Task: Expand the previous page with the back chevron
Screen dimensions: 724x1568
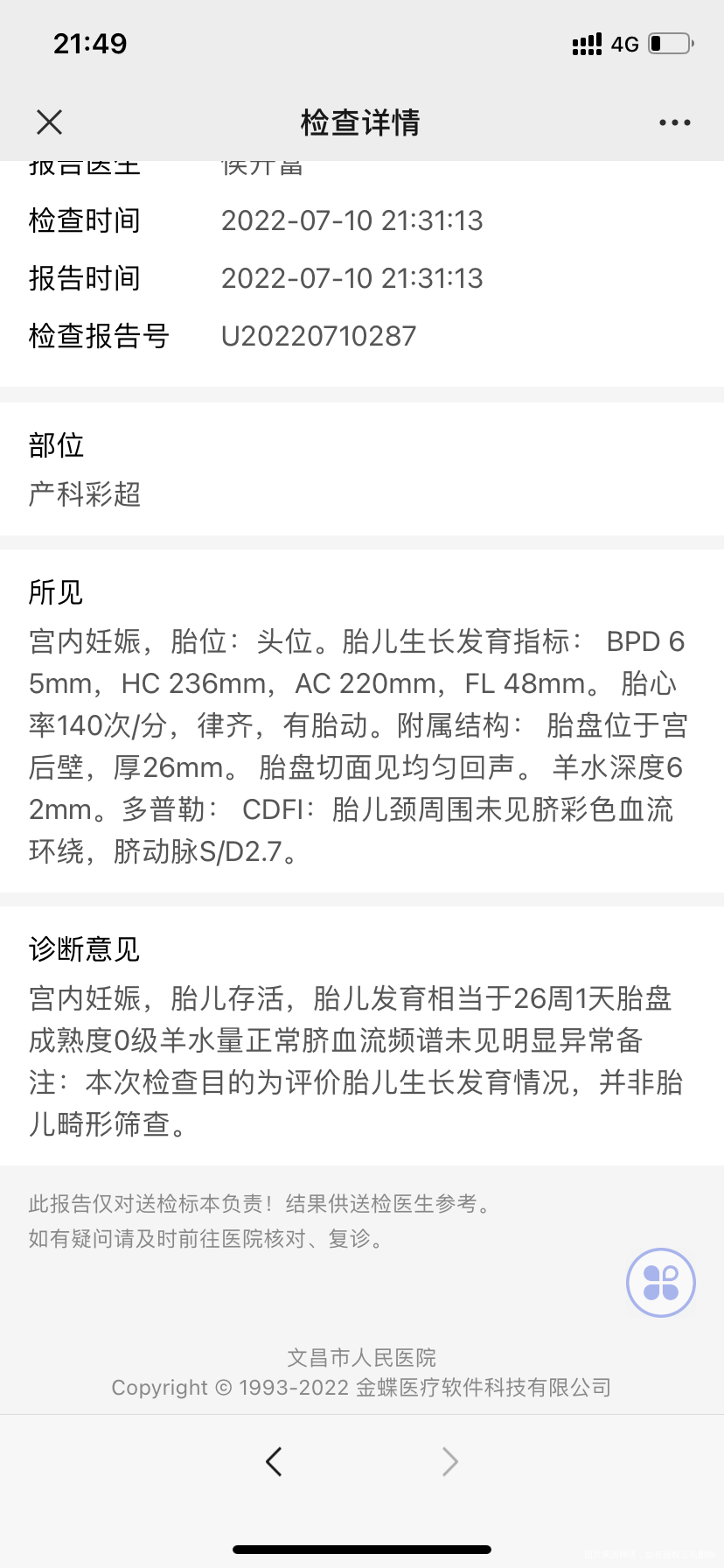Action: 274,1460
